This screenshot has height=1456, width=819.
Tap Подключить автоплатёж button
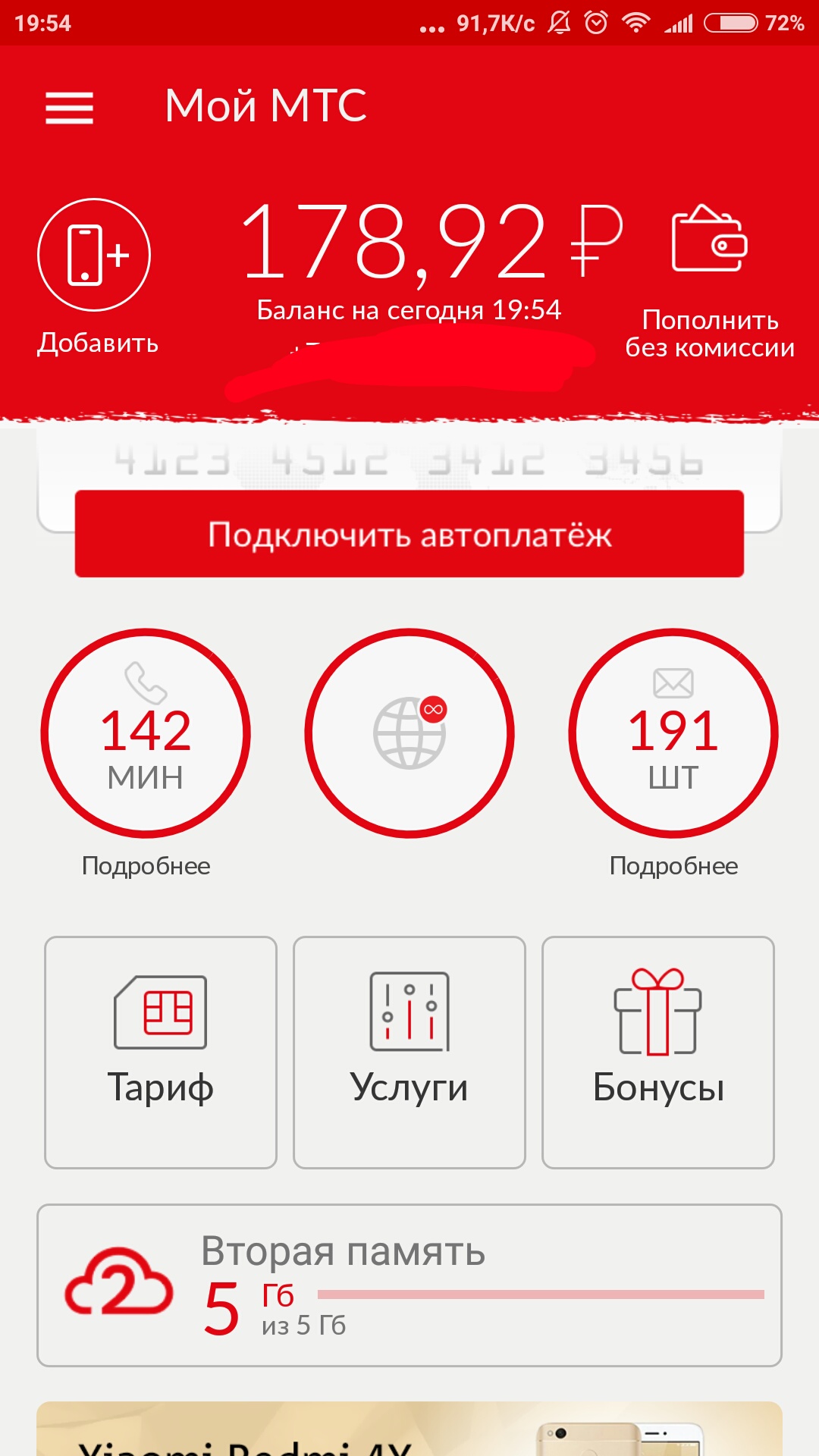[409, 534]
